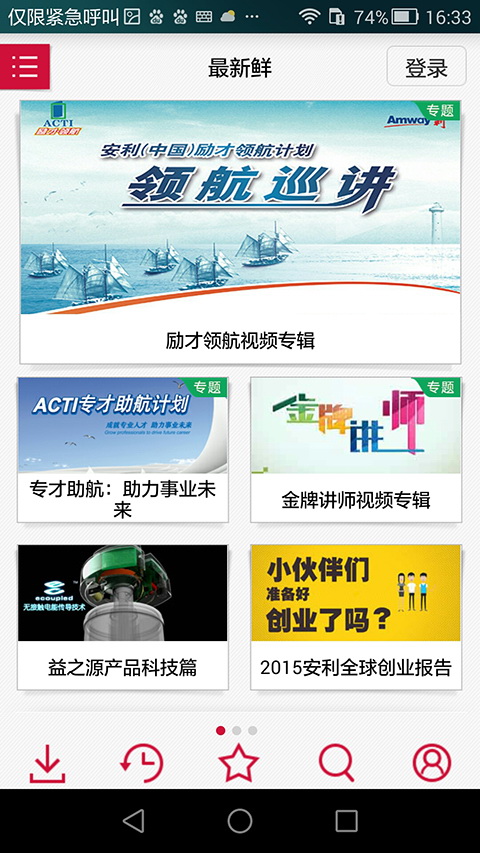Open 励才领航视频专辑 banner card
Screen dimensions: 480x853
tap(240, 232)
